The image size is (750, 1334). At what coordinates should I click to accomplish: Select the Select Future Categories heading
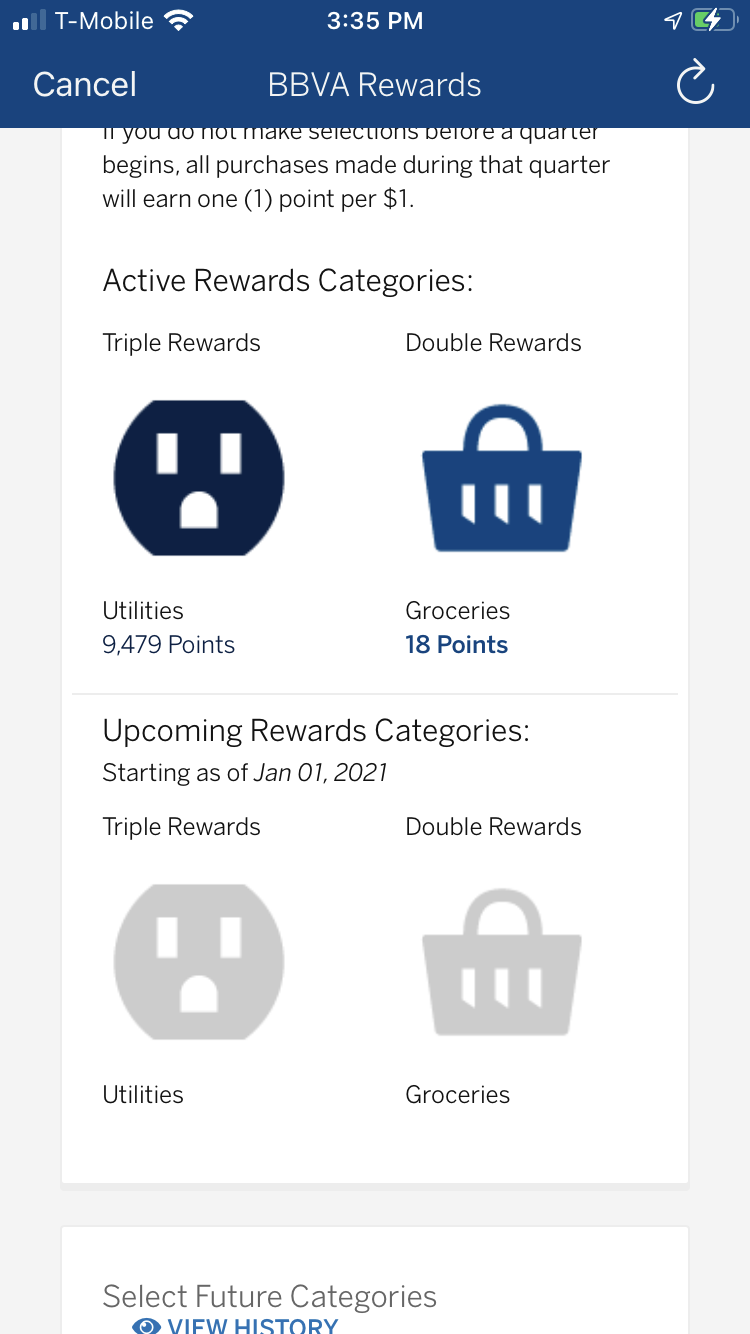tap(269, 1296)
